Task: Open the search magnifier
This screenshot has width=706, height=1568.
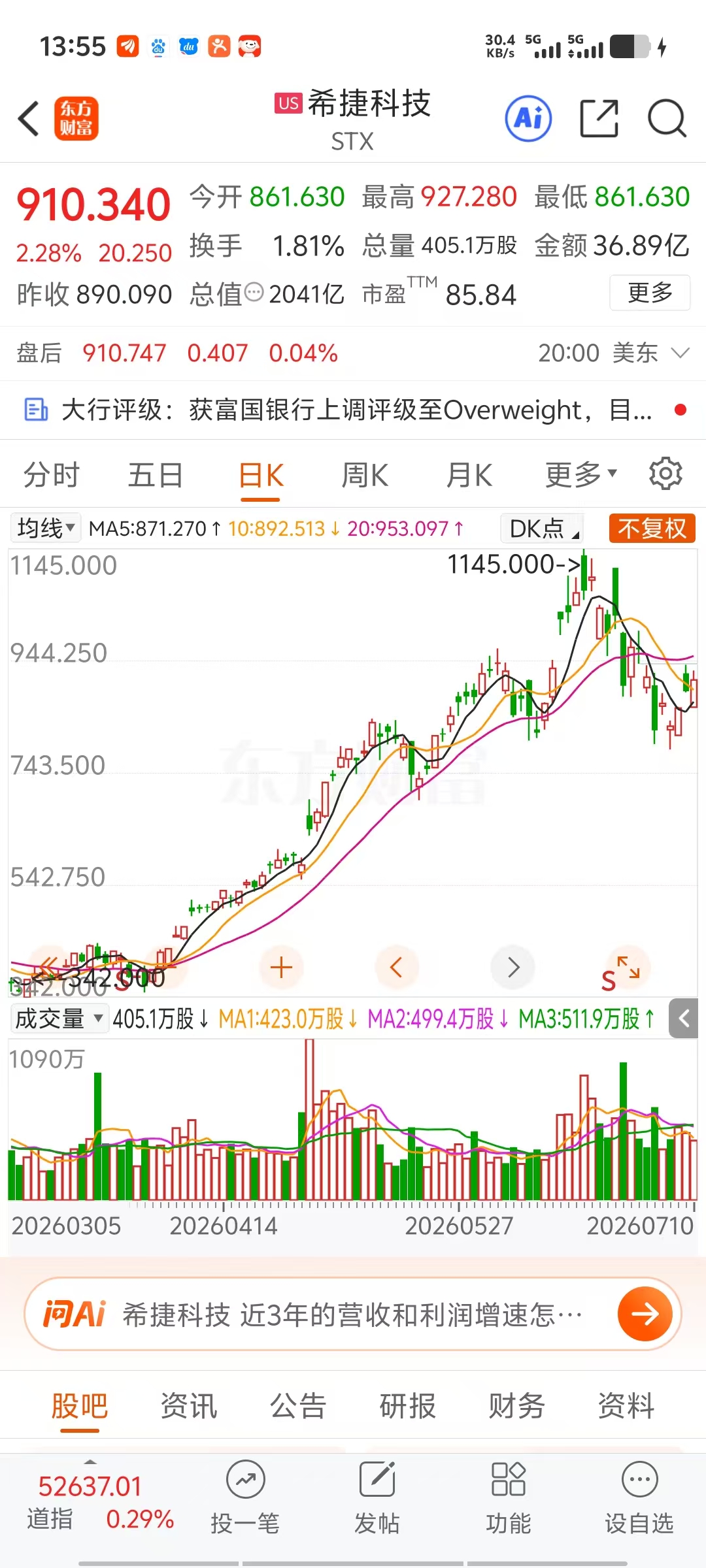Action: point(667,118)
